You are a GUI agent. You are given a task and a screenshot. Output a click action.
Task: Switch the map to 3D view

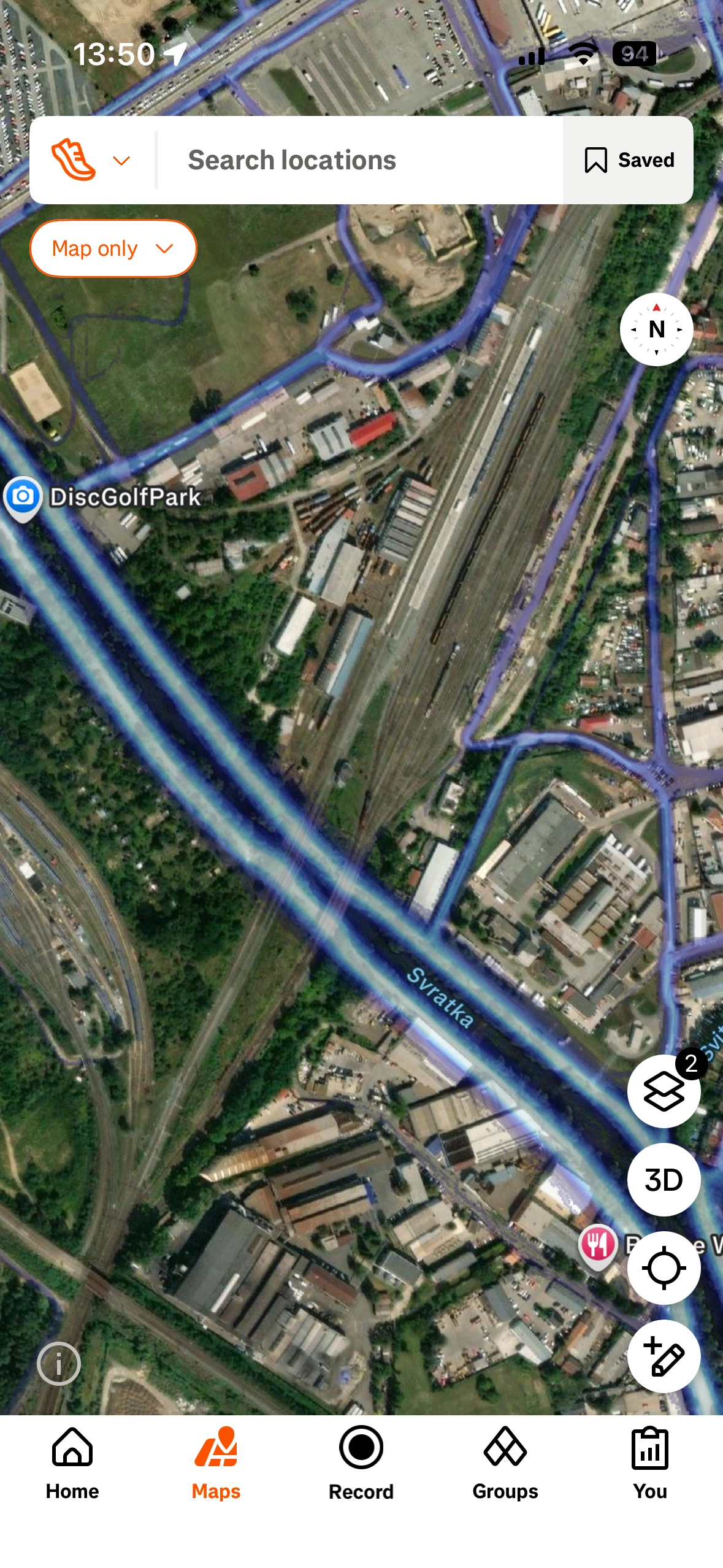[x=664, y=1180]
